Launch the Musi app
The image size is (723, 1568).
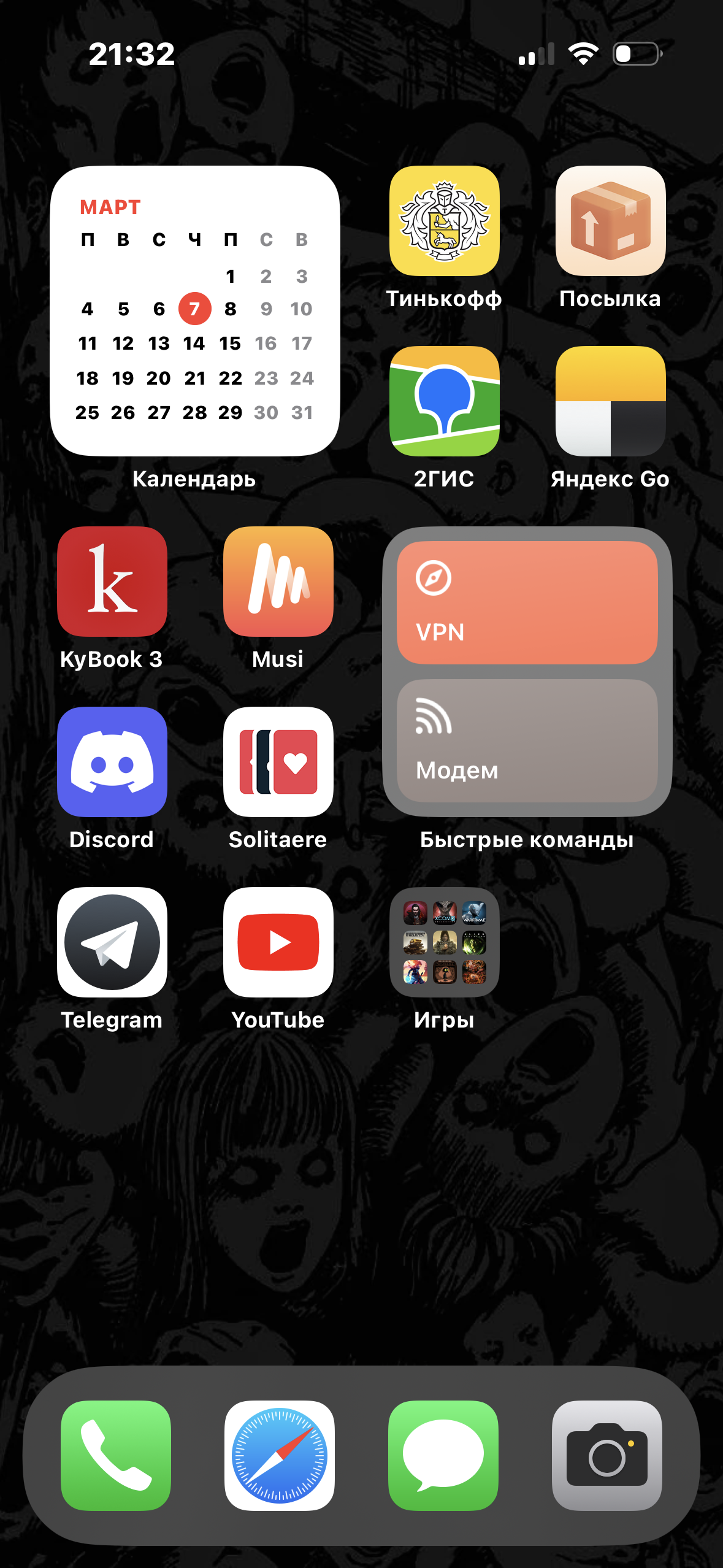point(278,582)
